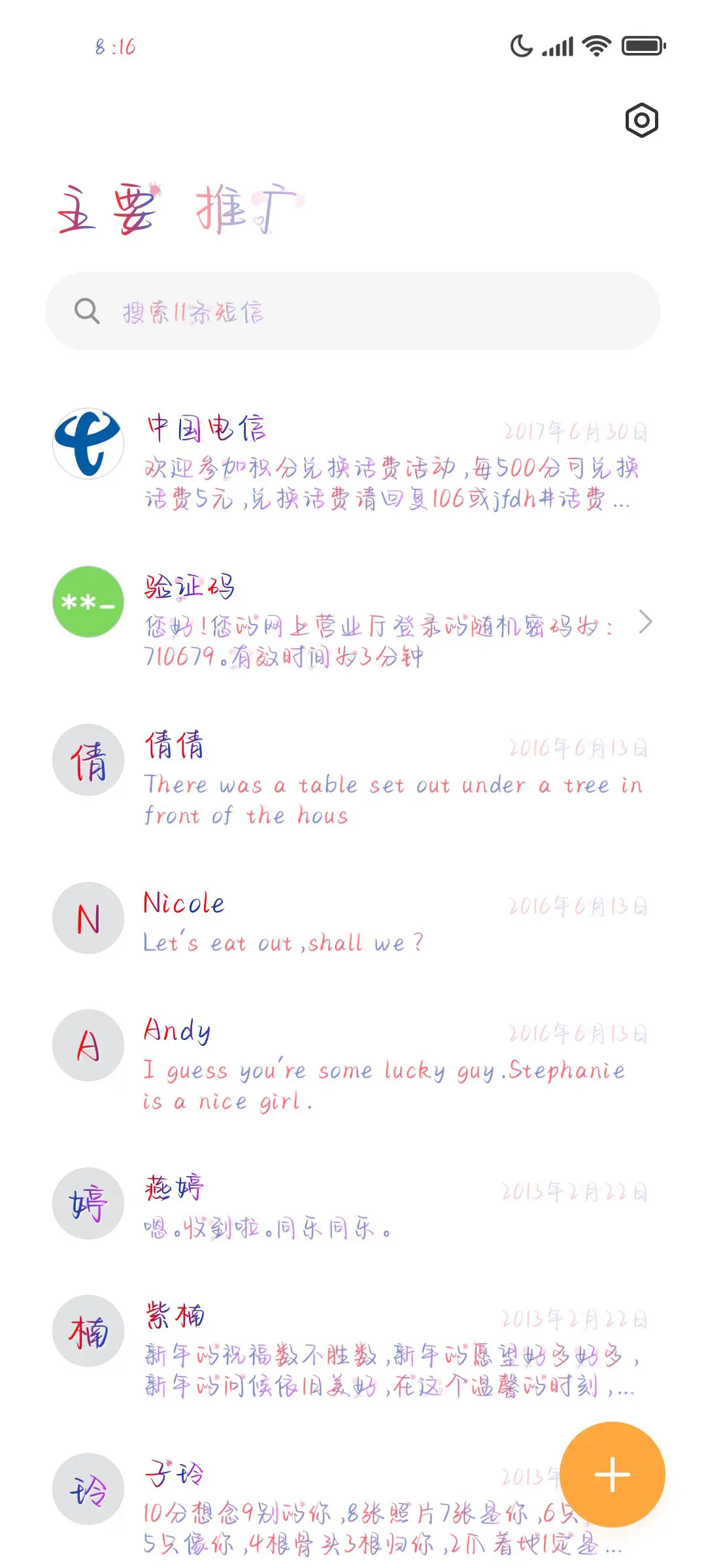The width and height of the screenshot is (706, 1568).
Task: Tap the China Telecom avatar
Action: (x=88, y=444)
